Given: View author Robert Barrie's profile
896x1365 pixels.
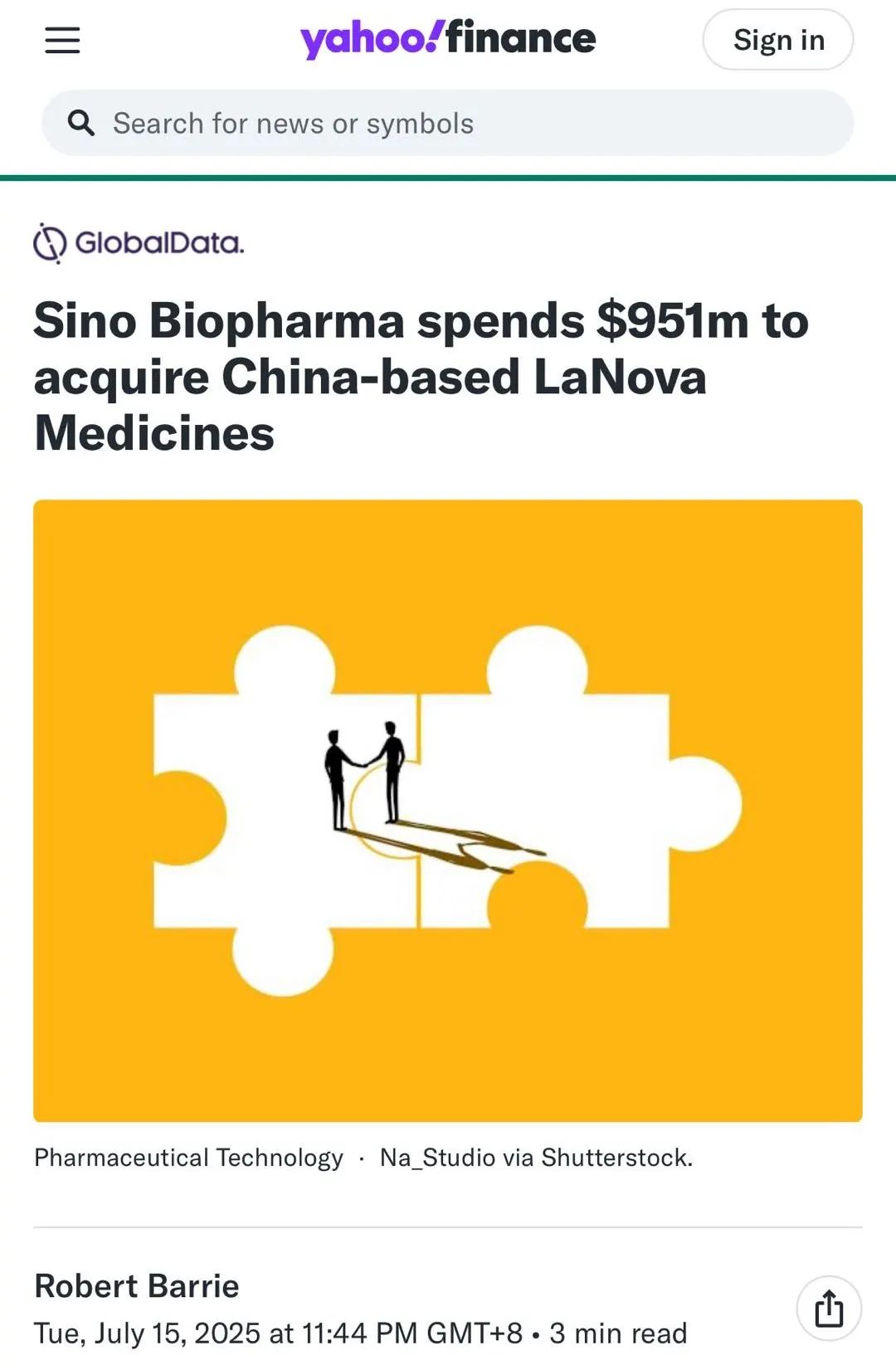Looking at the screenshot, I should (137, 1285).
